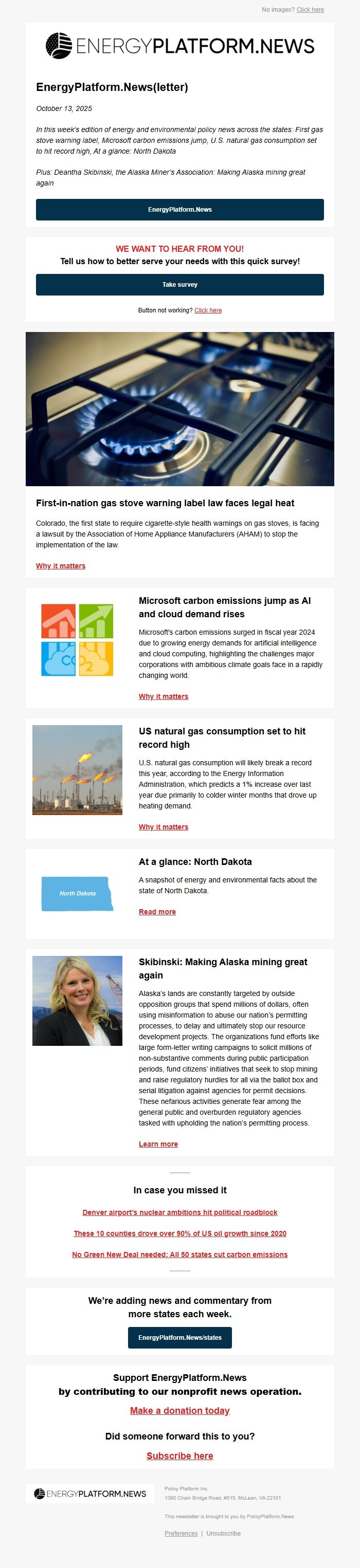Screen dimensions: 360x1568
Task: Tap Unsubscribe in the footer
Action: coord(224,1533)
